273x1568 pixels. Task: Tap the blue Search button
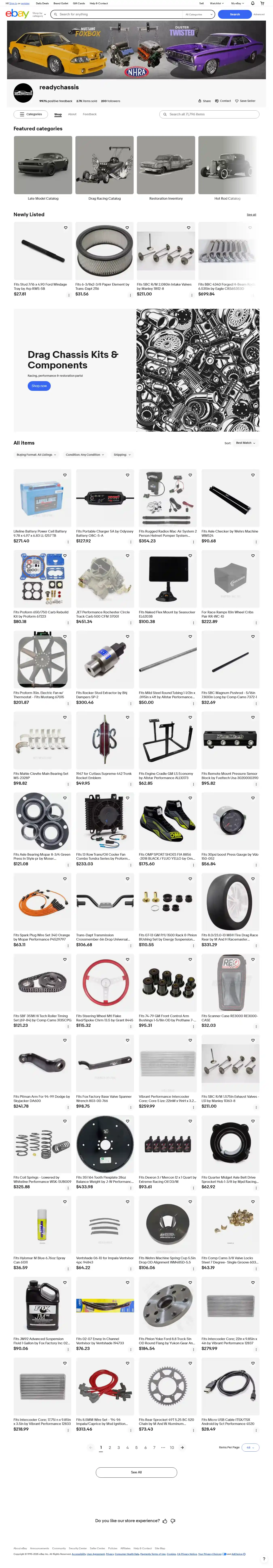point(235,14)
